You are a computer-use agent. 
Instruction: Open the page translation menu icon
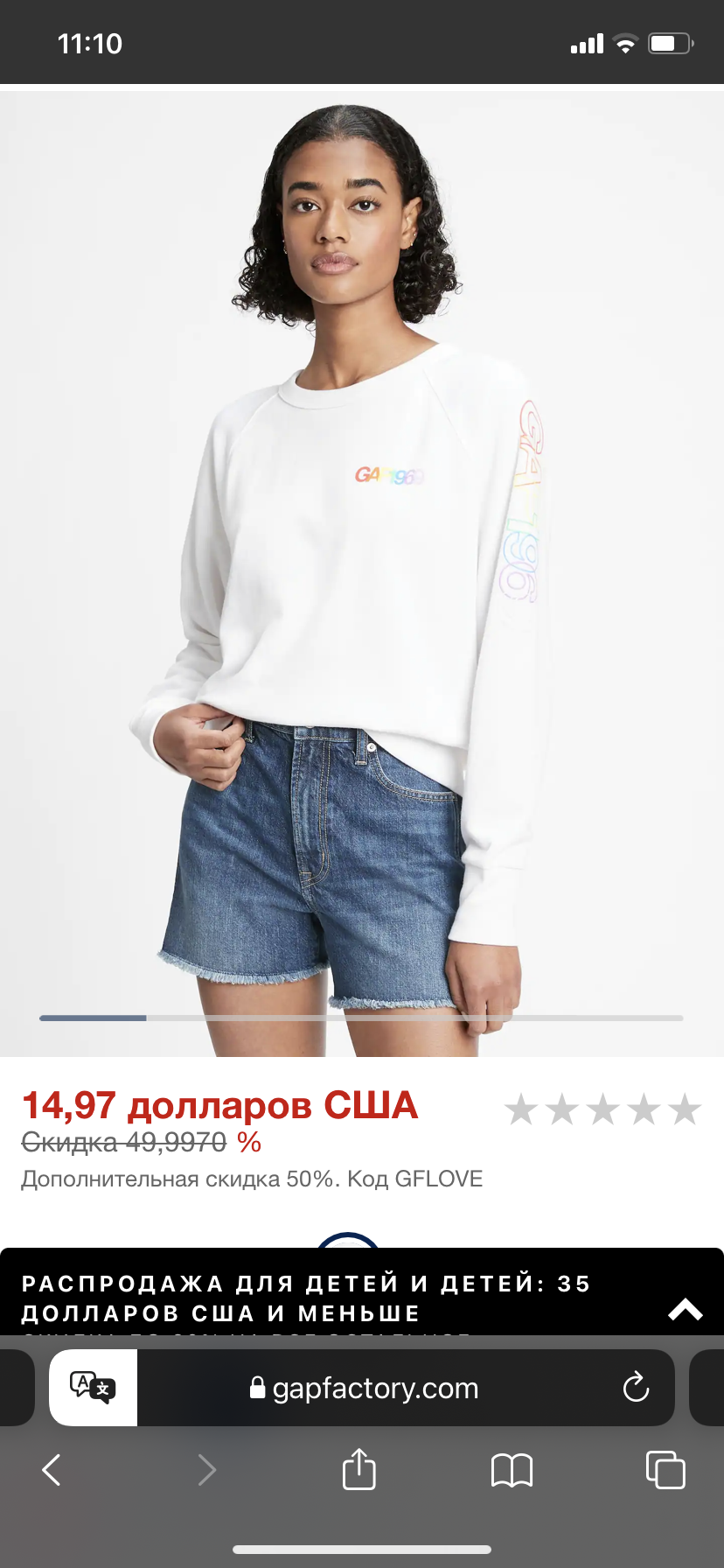click(x=93, y=1387)
